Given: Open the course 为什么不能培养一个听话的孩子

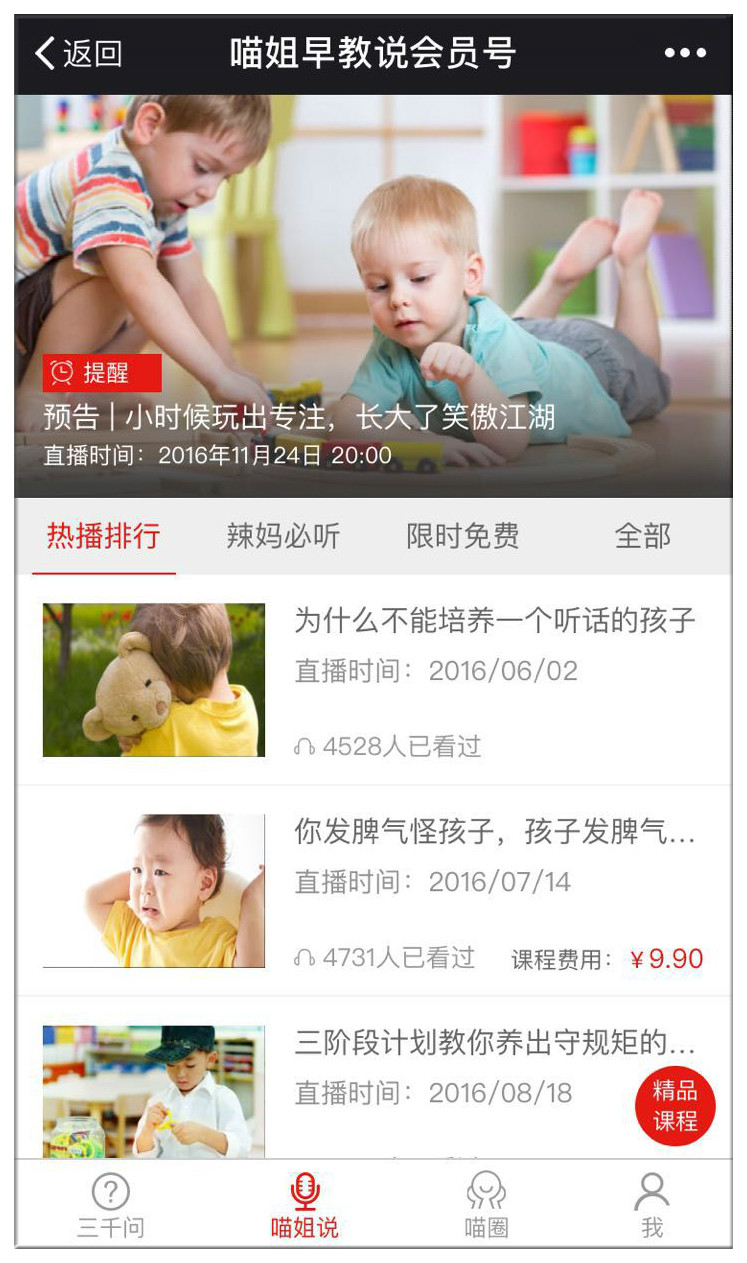Looking at the screenshot, I should click(x=373, y=680).
